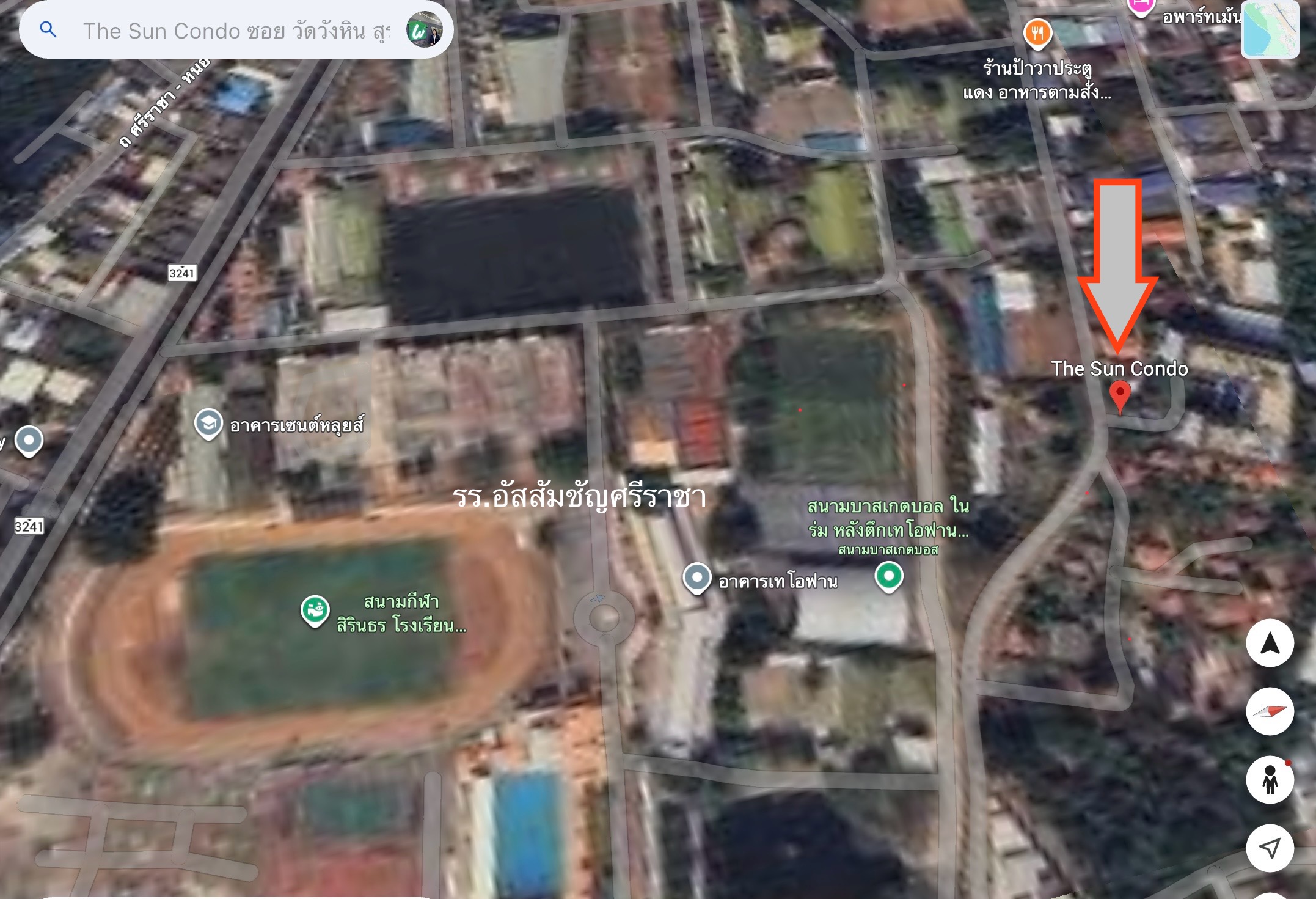The height and width of the screenshot is (899, 1316).
Task: Open Street View with the pegman button
Action: coord(1270,780)
